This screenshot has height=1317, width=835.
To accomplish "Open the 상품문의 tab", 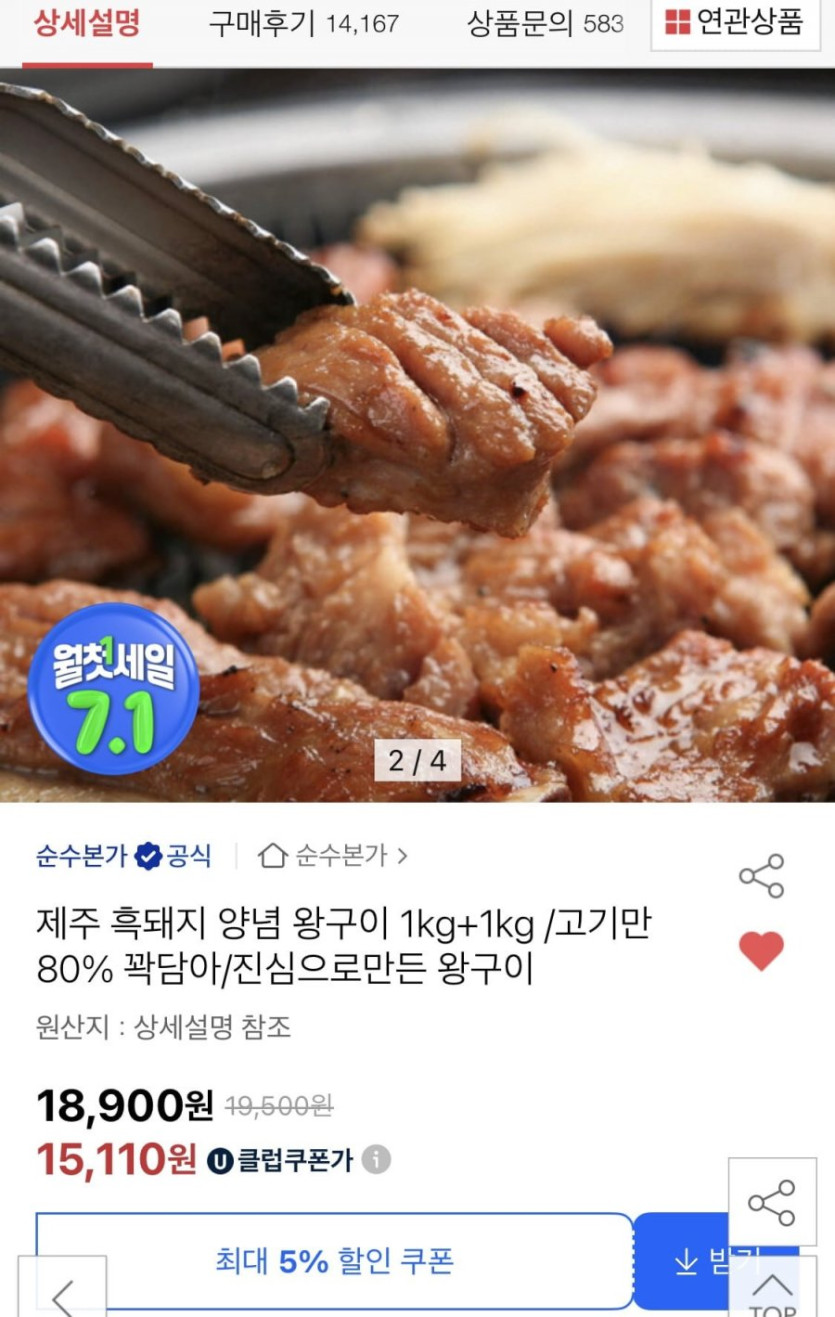I will [545, 24].
